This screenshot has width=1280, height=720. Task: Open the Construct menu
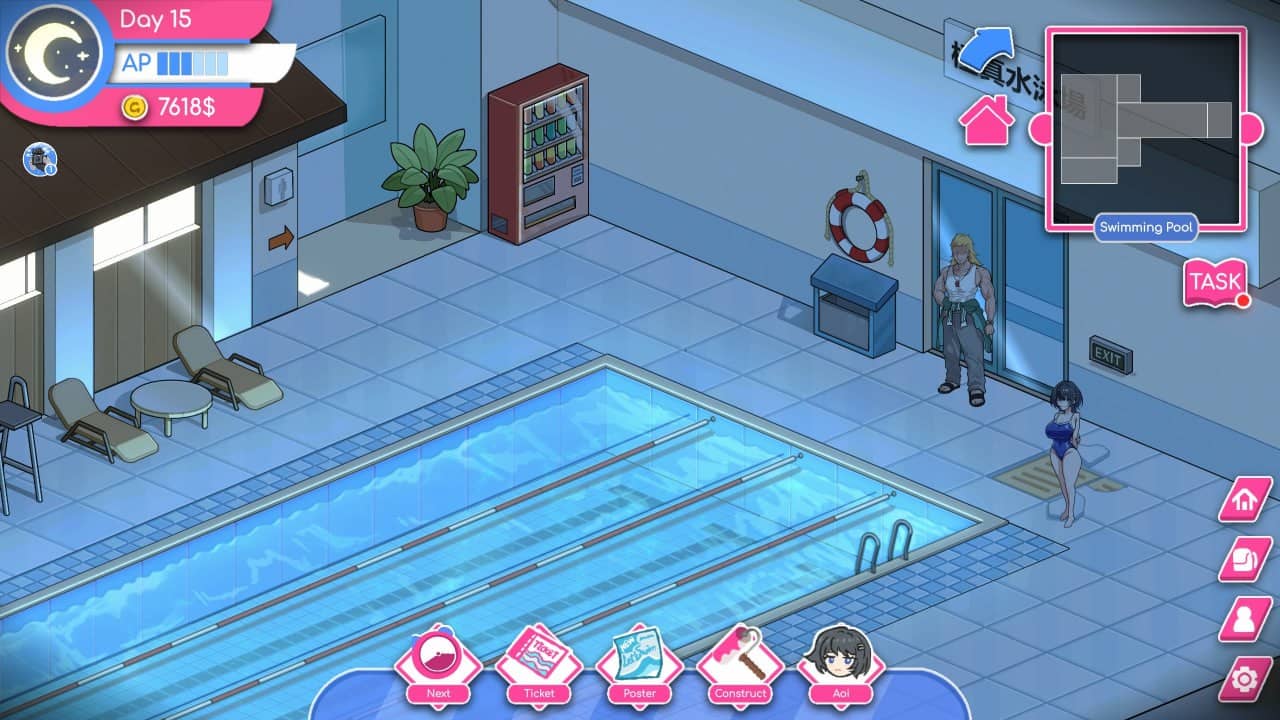(741, 665)
